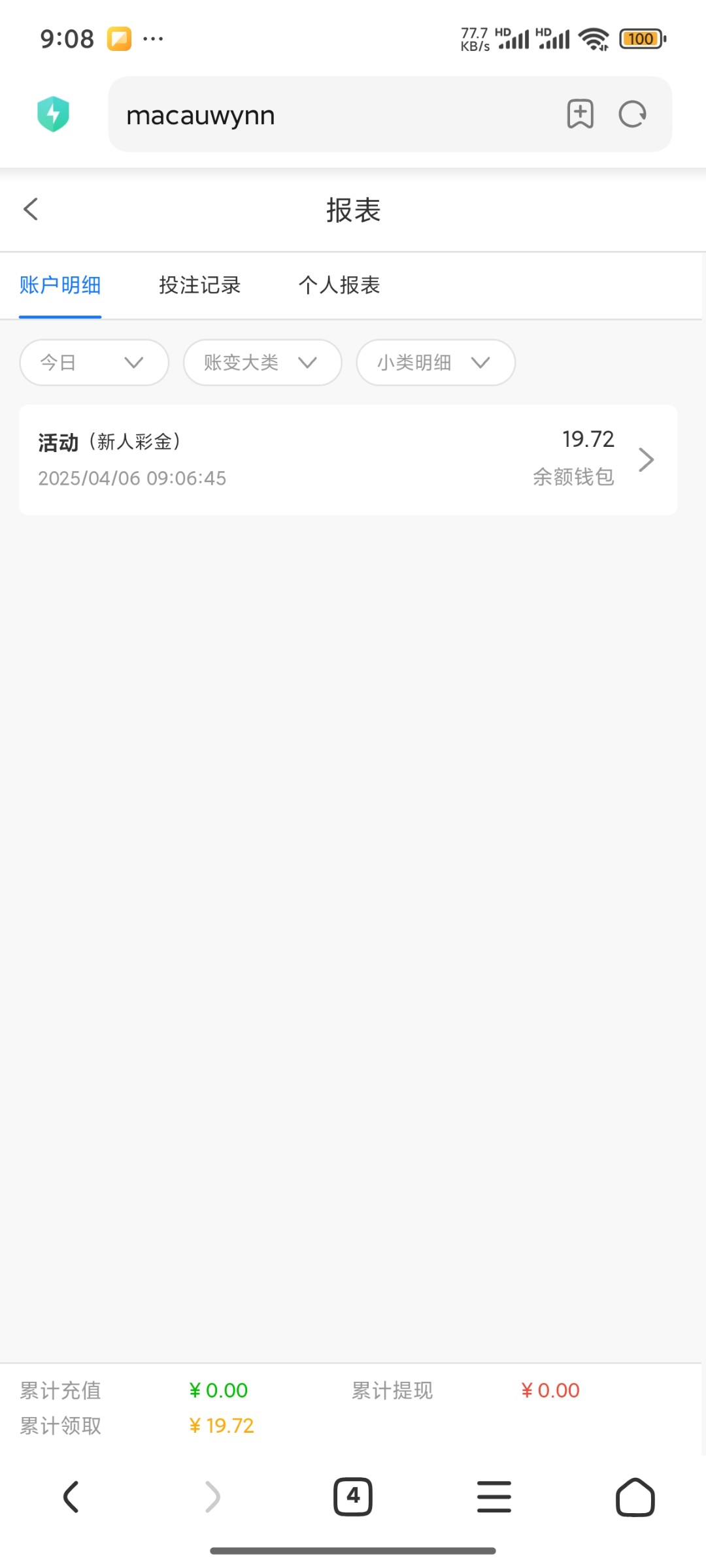Tap the browser security shield icon
Viewport: 706px width, 1568px height.
54,114
